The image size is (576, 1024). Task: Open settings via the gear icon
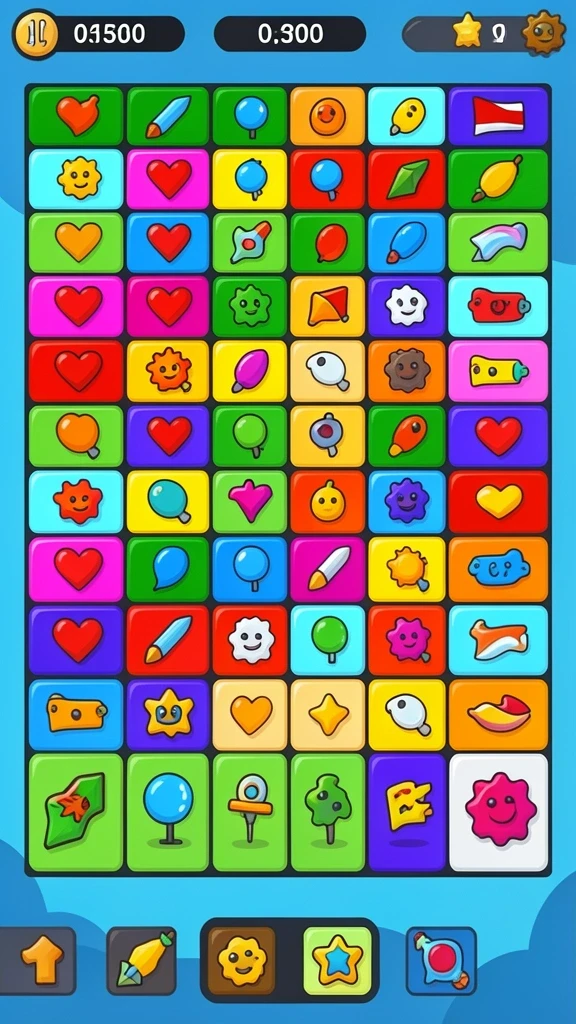pyautogui.click(x=543, y=32)
